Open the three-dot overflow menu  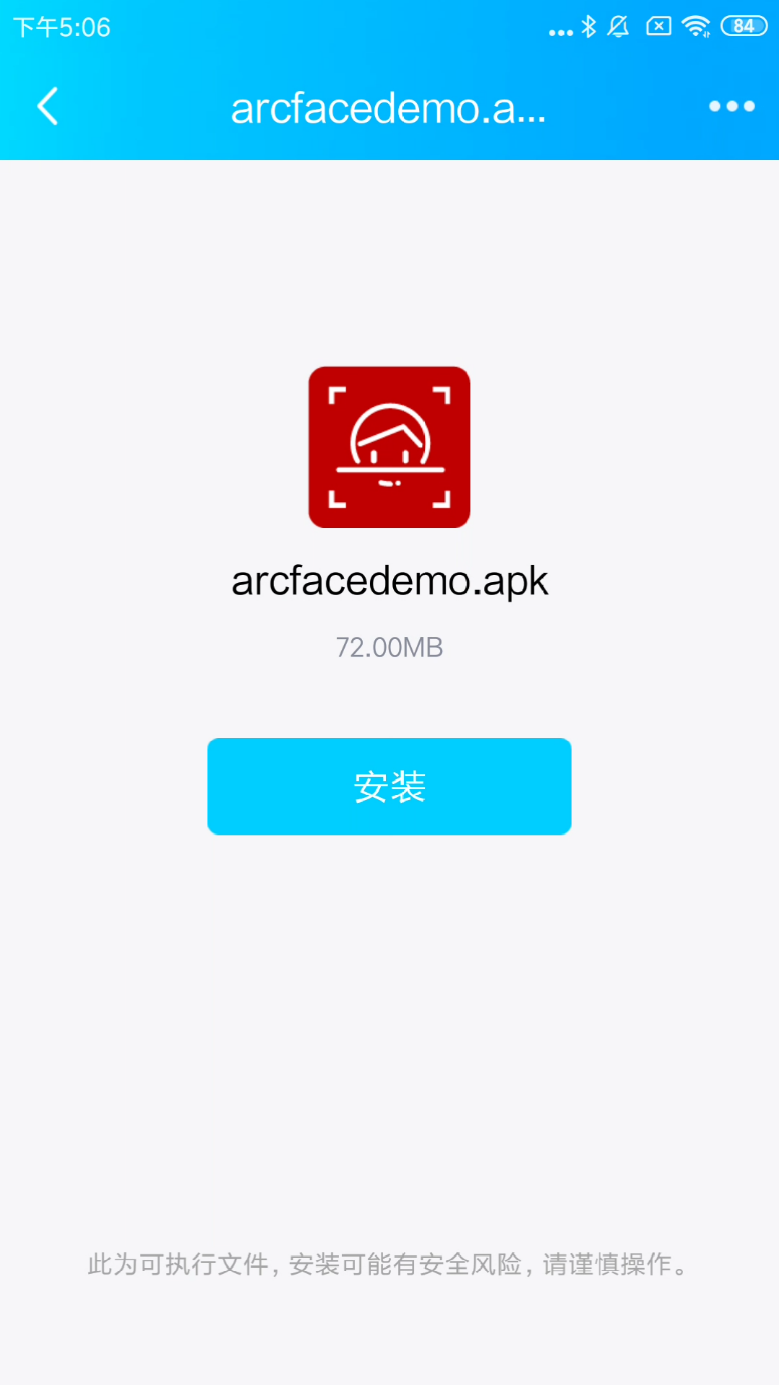pos(731,106)
